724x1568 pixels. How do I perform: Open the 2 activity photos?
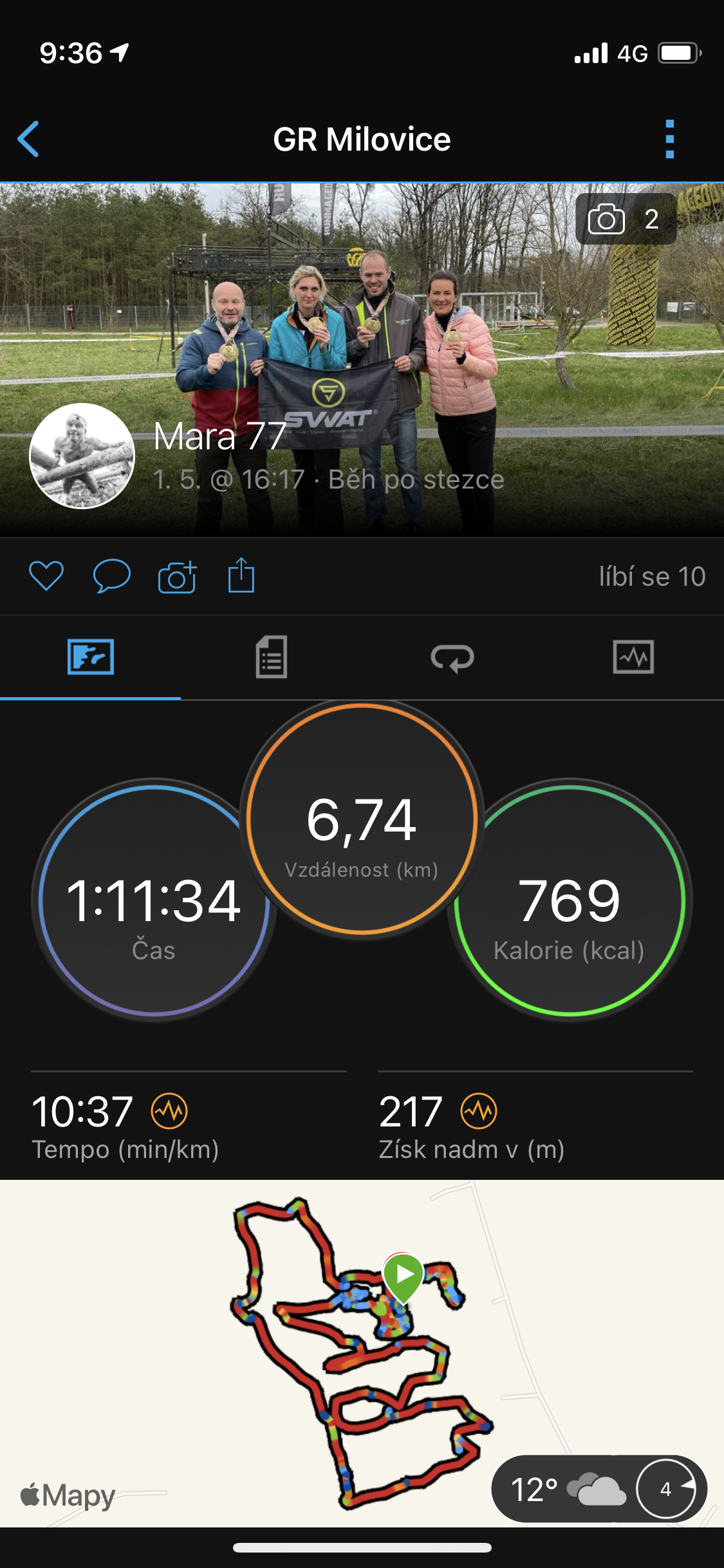pos(626,219)
